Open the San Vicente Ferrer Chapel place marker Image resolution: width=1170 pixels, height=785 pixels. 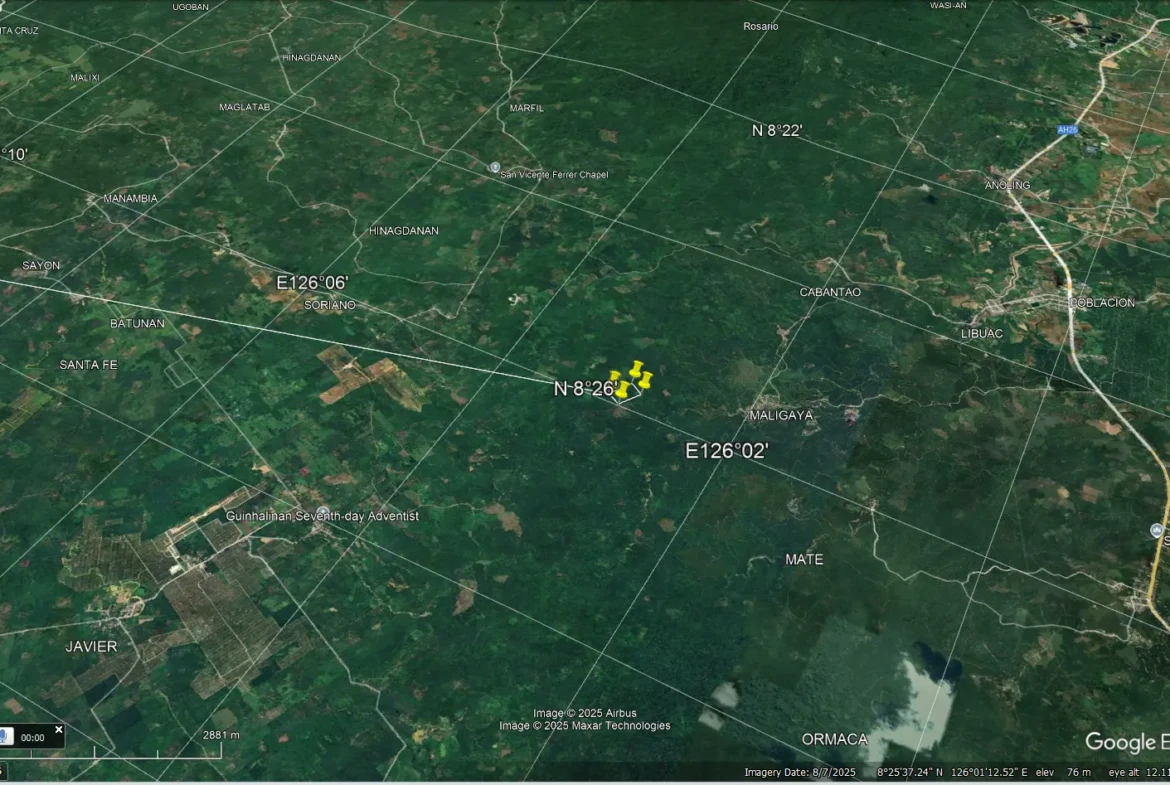pos(494,168)
